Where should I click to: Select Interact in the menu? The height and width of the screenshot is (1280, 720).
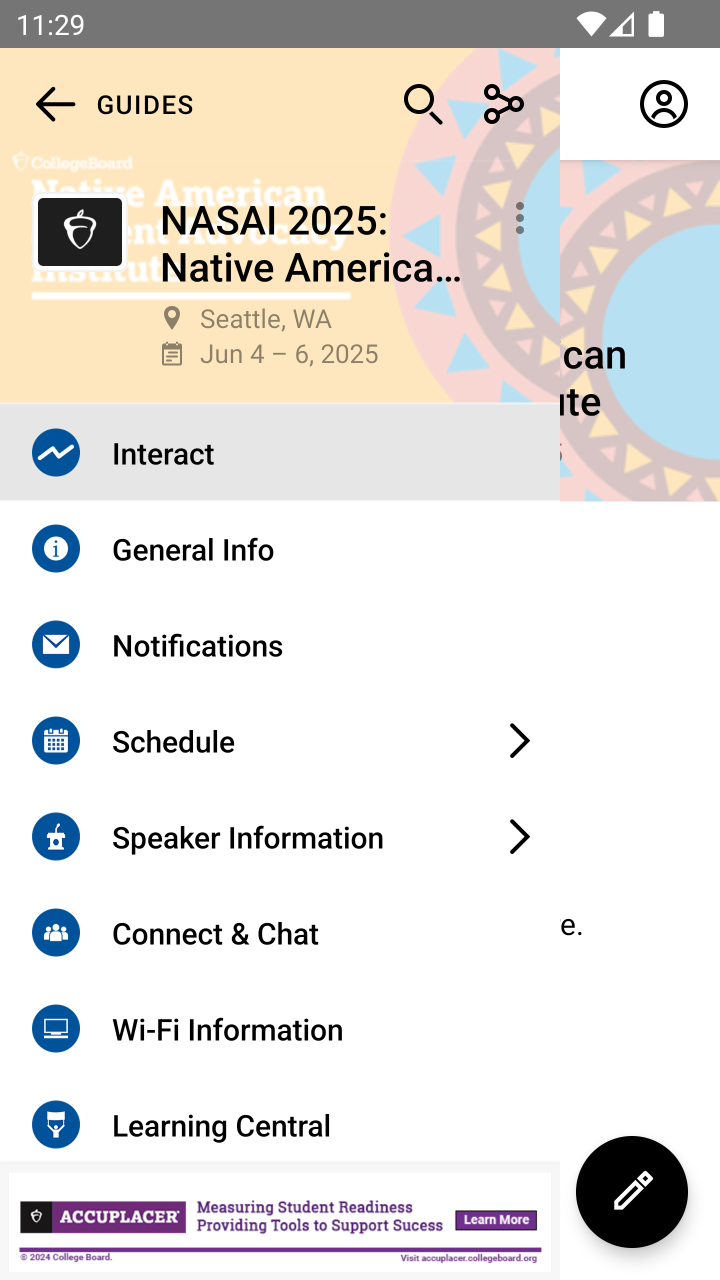(280, 453)
